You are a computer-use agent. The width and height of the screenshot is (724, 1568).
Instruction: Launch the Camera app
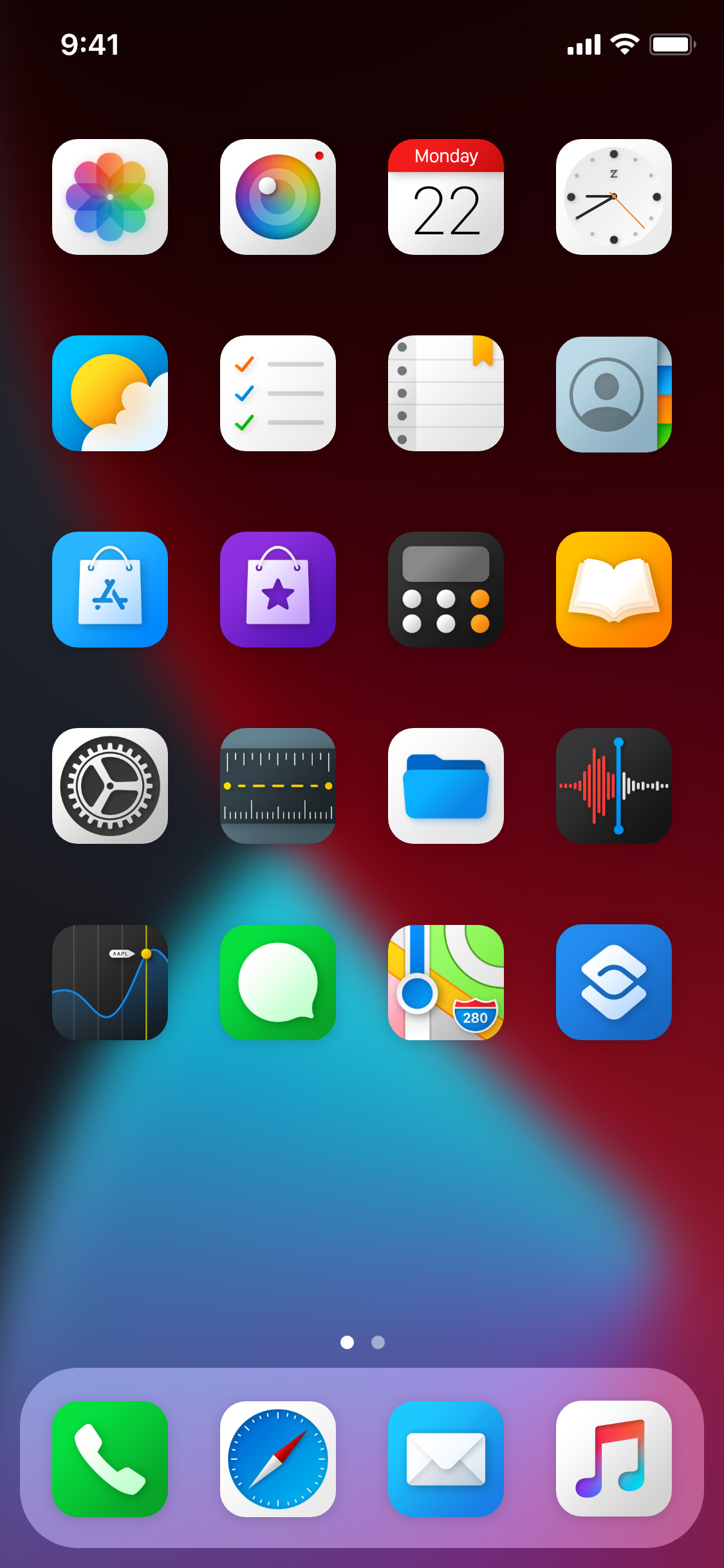(278, 197)
